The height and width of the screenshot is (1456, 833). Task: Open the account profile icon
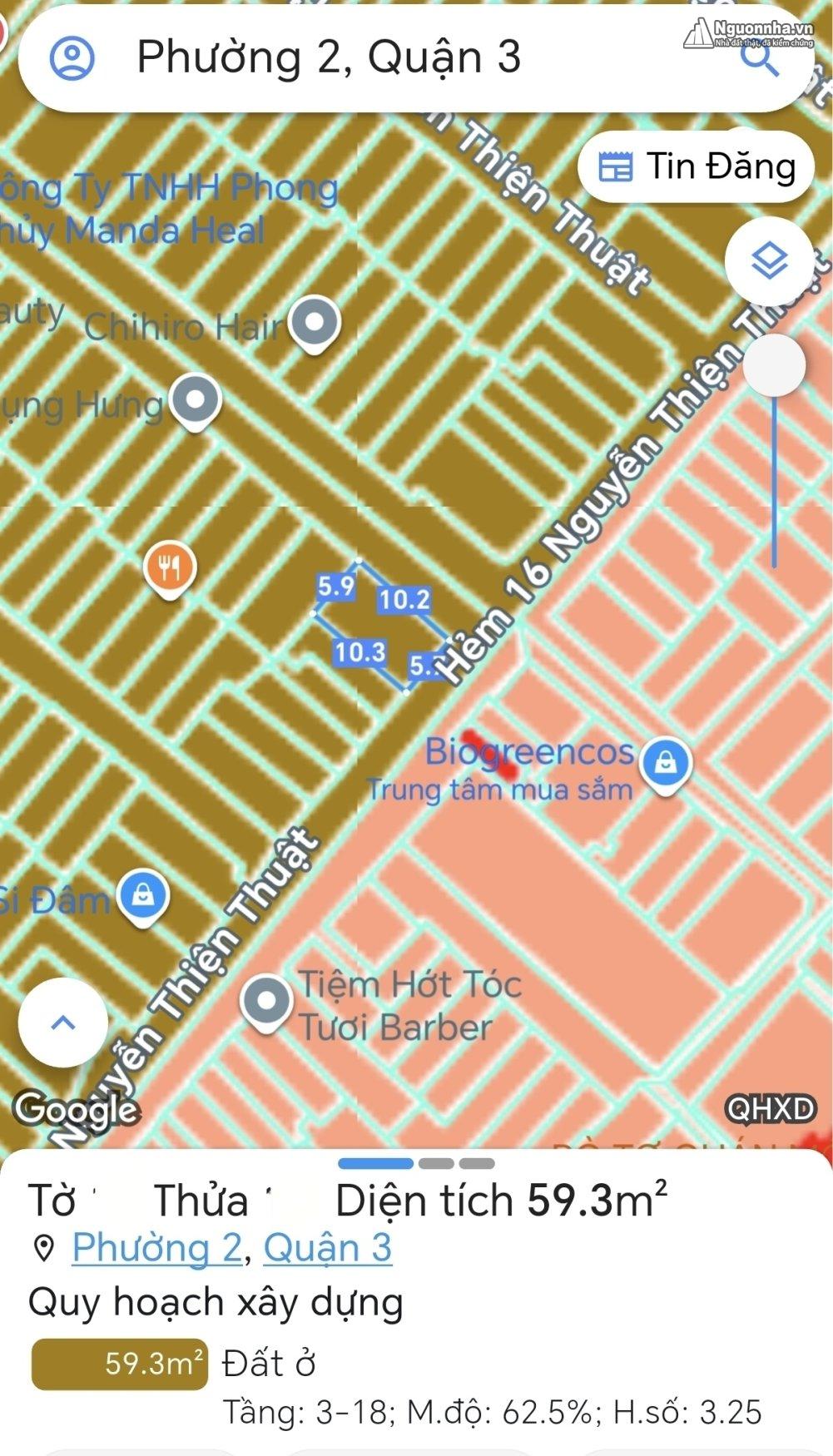(72, 57)
